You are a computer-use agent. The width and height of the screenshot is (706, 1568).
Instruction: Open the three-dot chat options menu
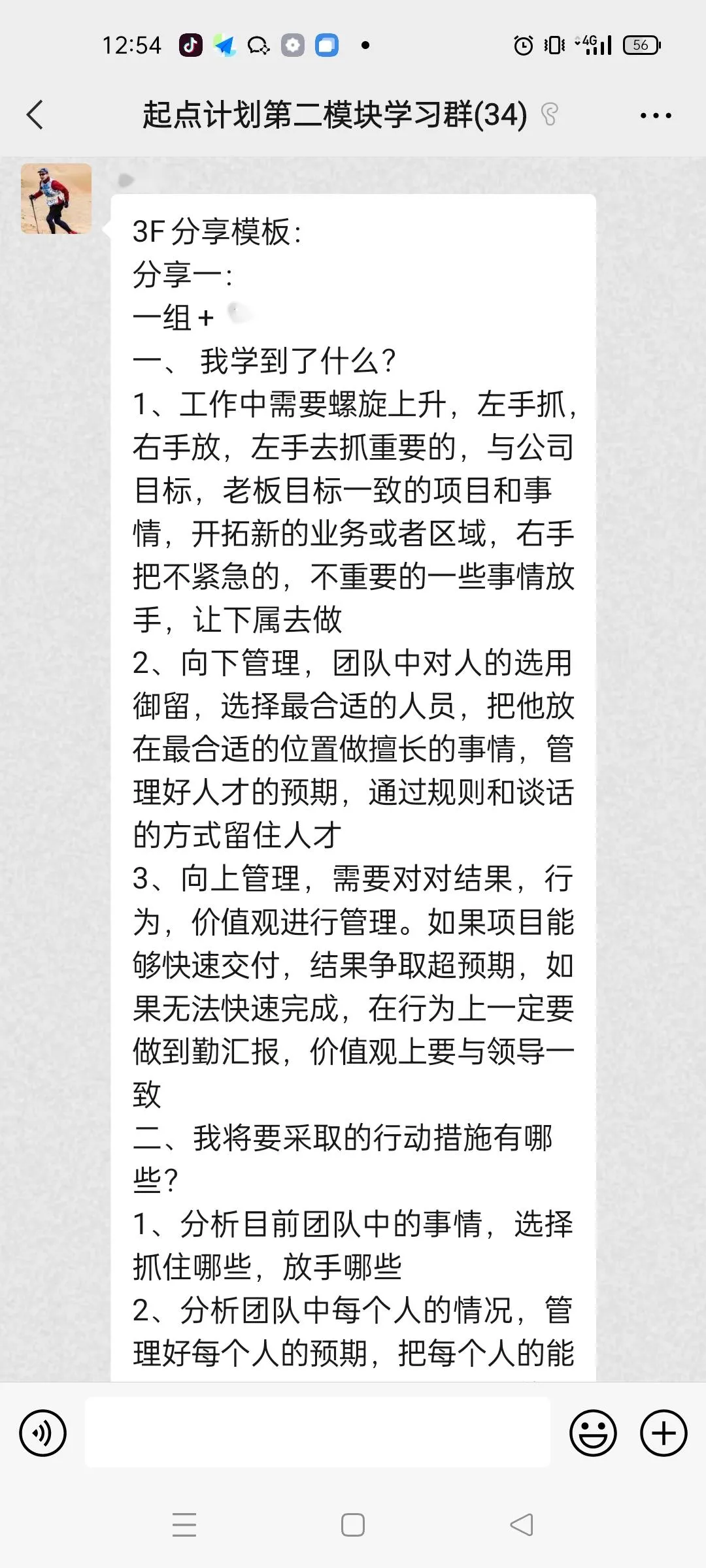[656, 116]
